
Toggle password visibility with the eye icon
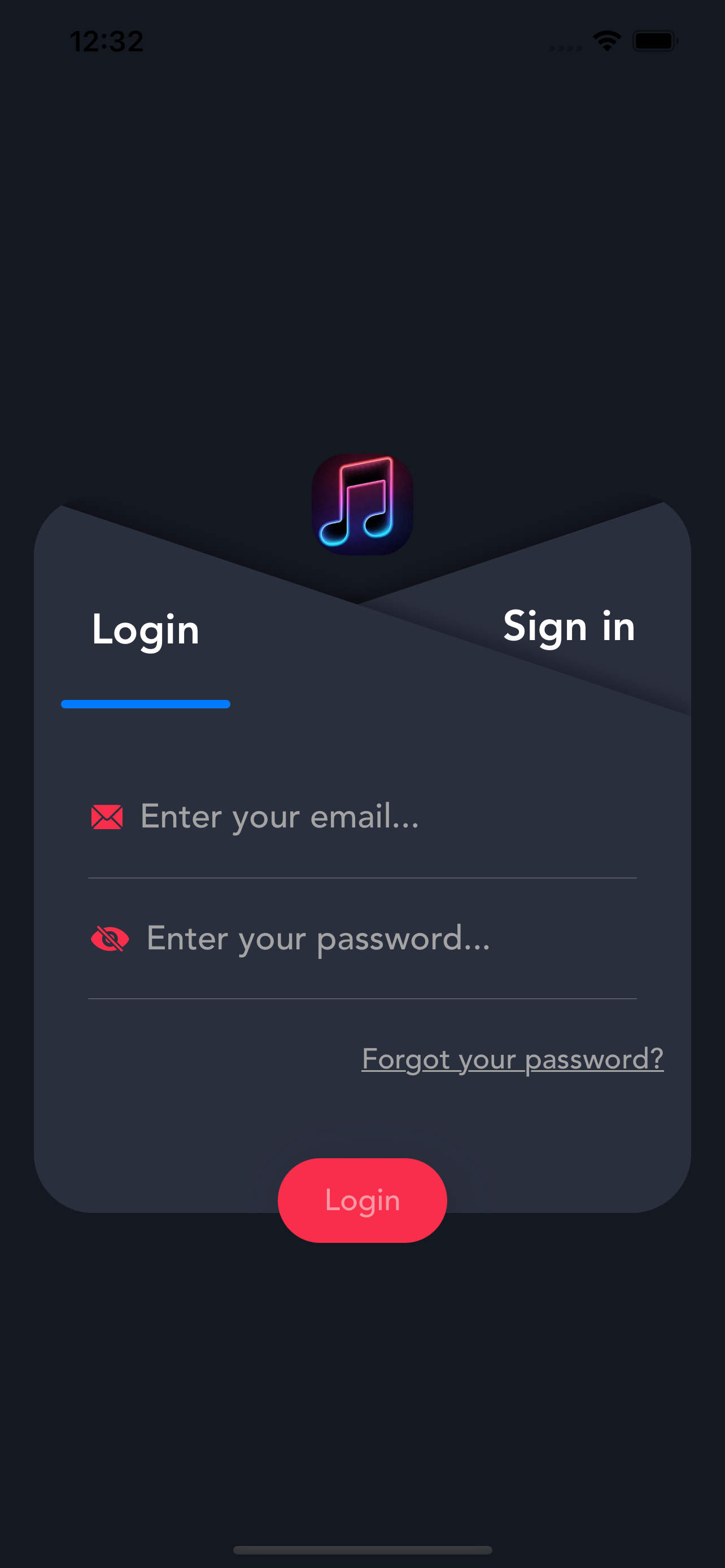pos(110,938)
